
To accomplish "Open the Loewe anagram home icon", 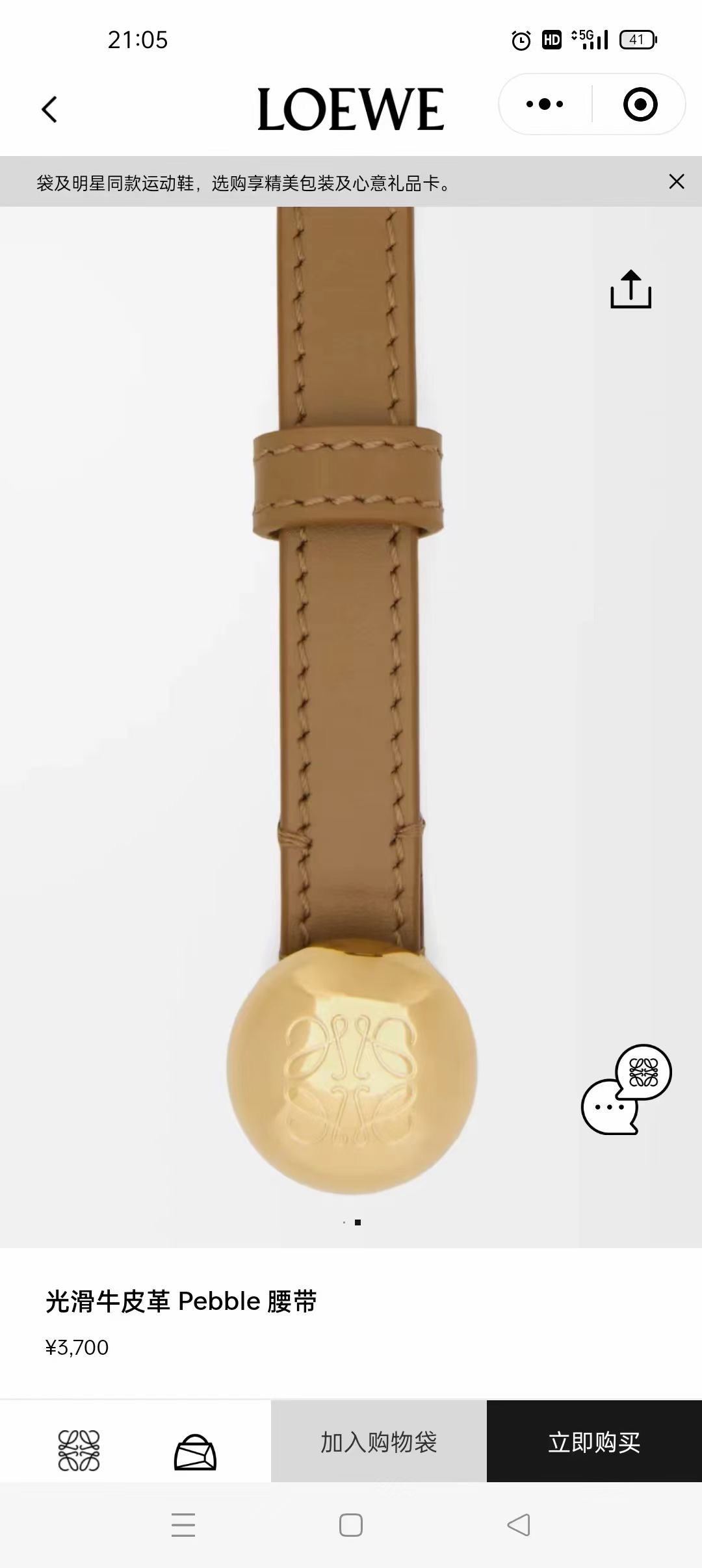I will tap(79, 1450).
